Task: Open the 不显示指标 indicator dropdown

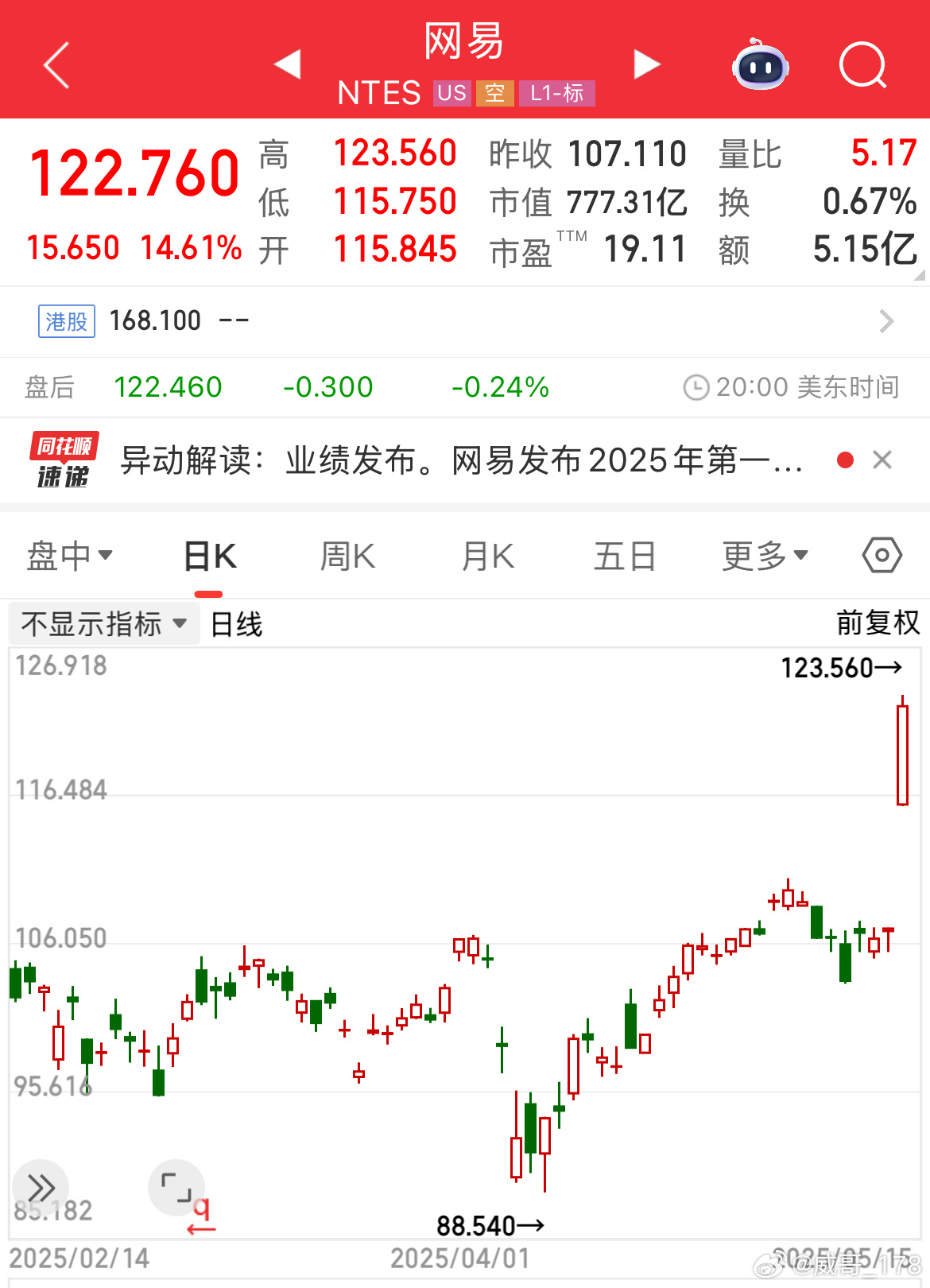Action: tap(102, 623)
